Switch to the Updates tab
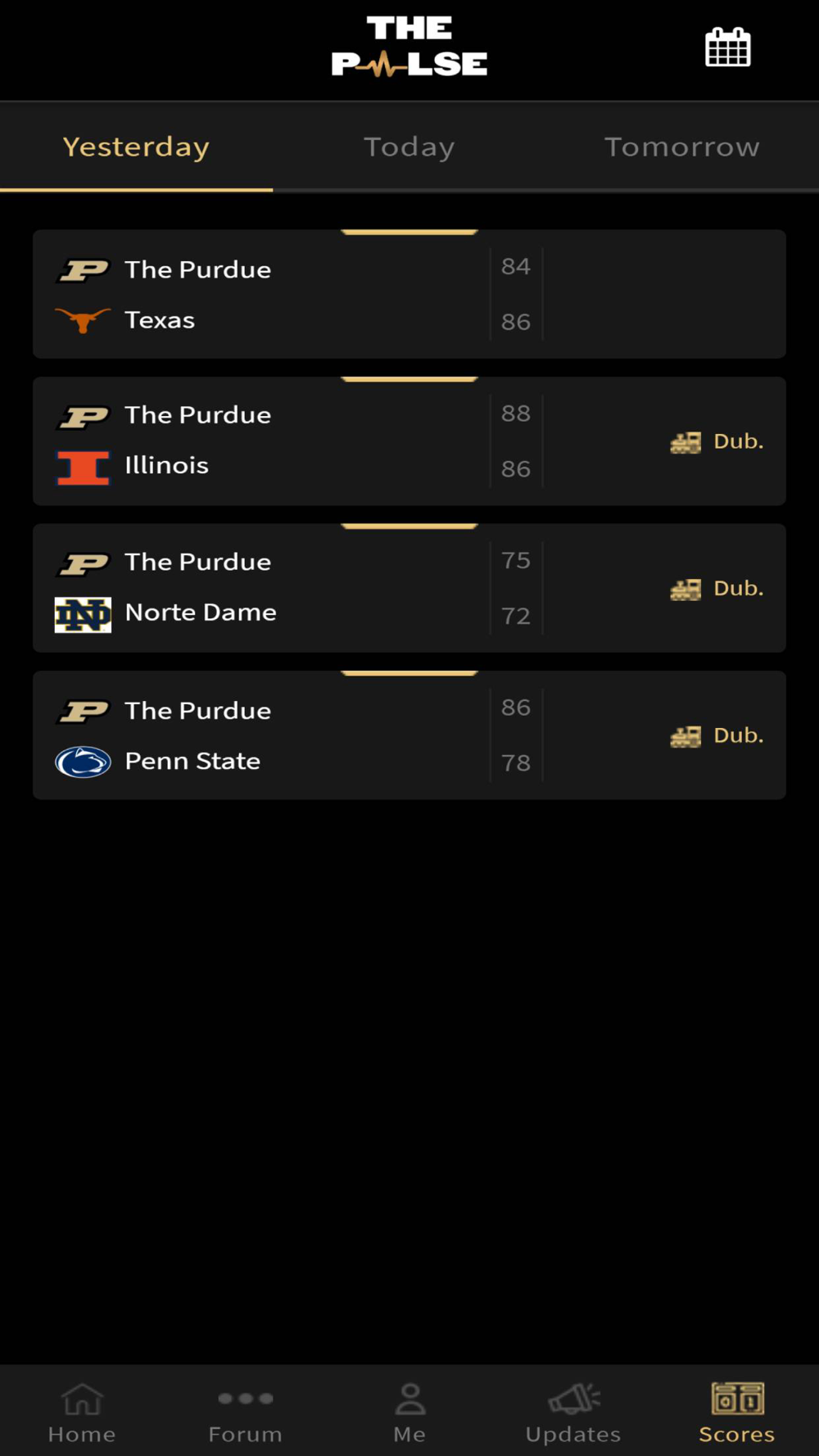 [x=573, y=1412]
